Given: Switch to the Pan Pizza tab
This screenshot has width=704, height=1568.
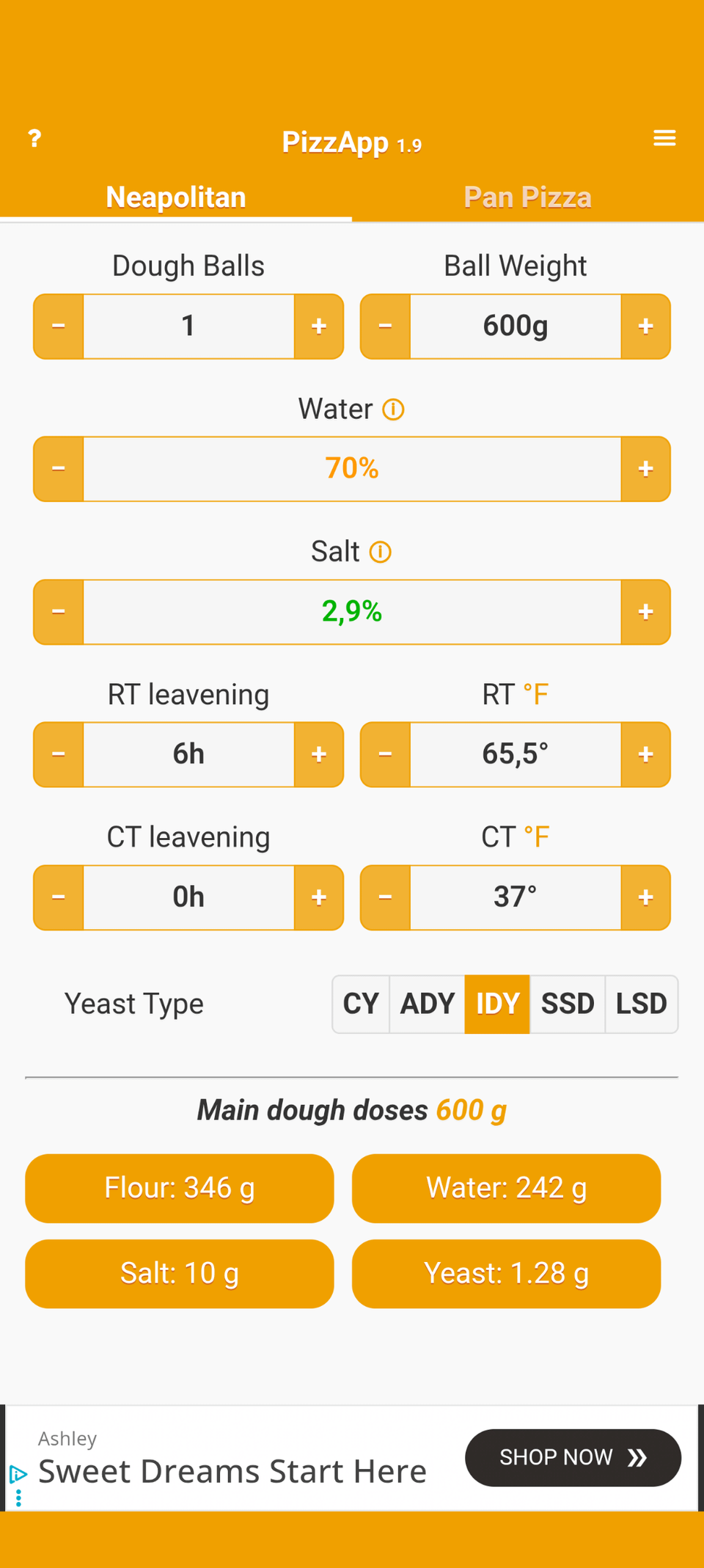Looking at the screenshot, I should coord(527,197).
